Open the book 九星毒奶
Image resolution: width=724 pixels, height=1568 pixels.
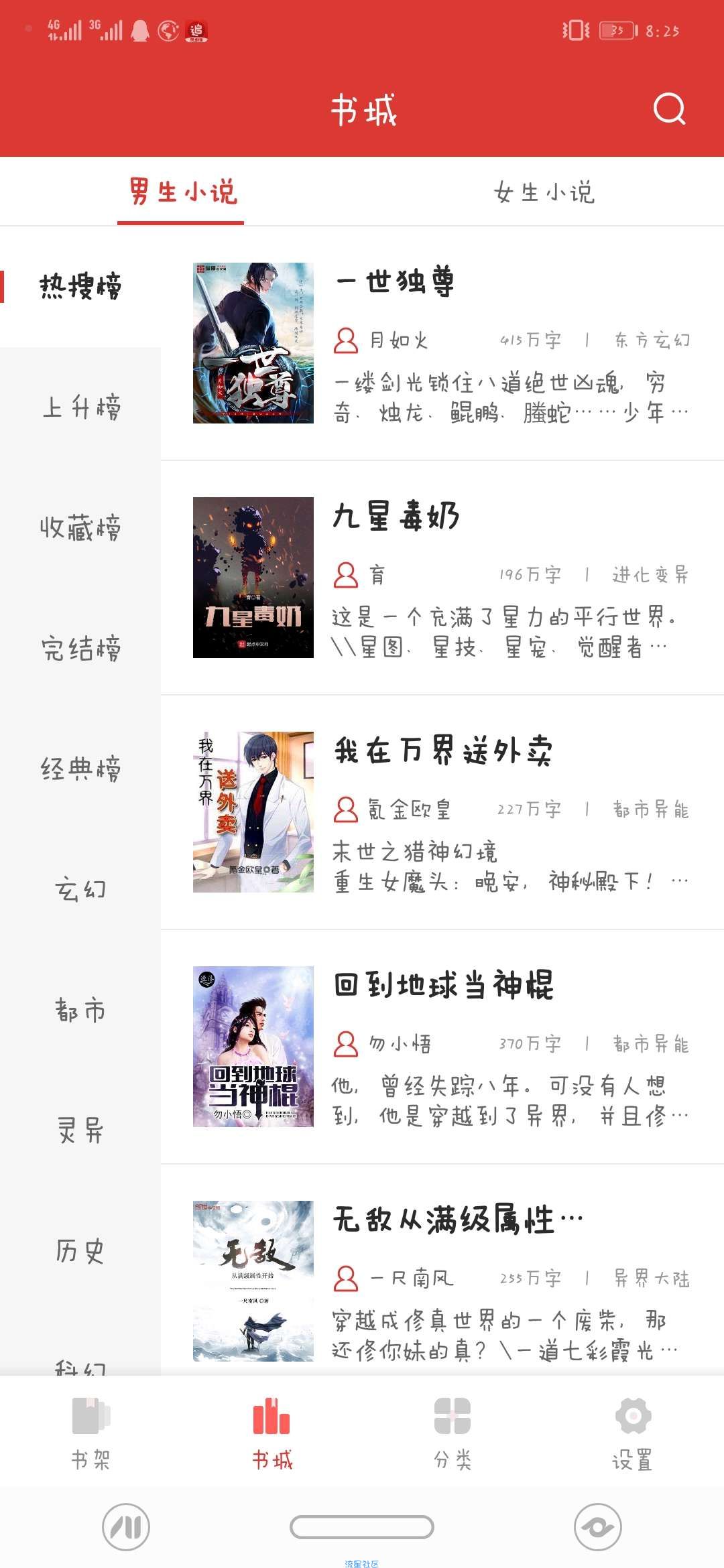(442, 578)
